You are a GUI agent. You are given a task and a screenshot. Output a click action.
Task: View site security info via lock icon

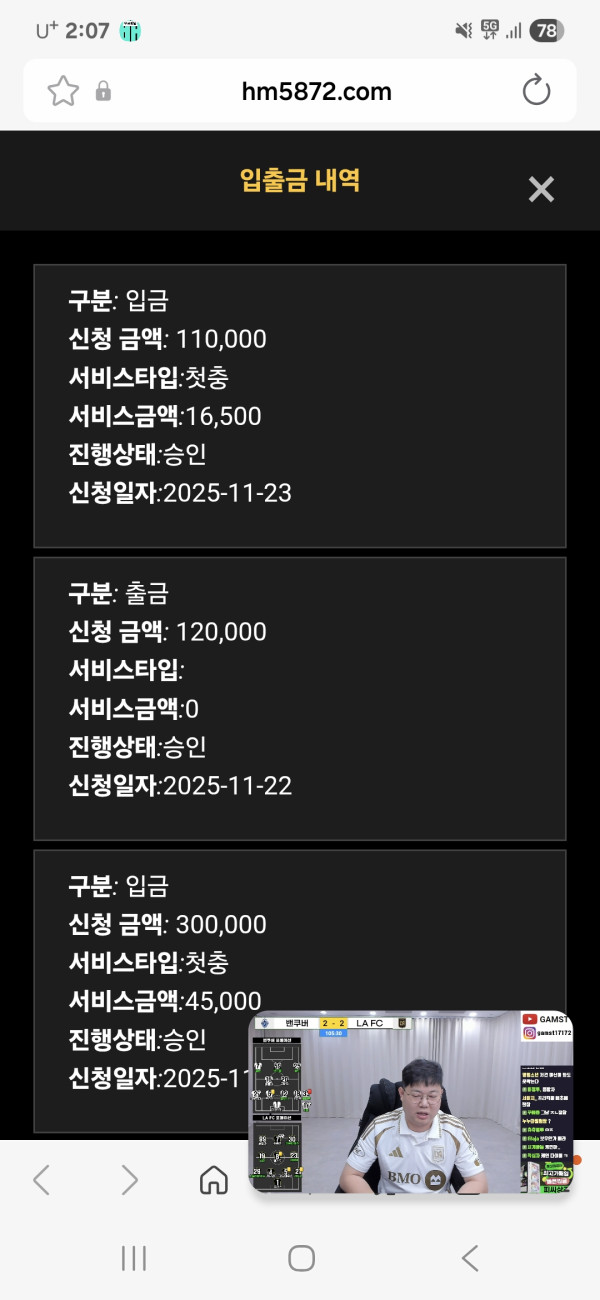coord(103,92)
